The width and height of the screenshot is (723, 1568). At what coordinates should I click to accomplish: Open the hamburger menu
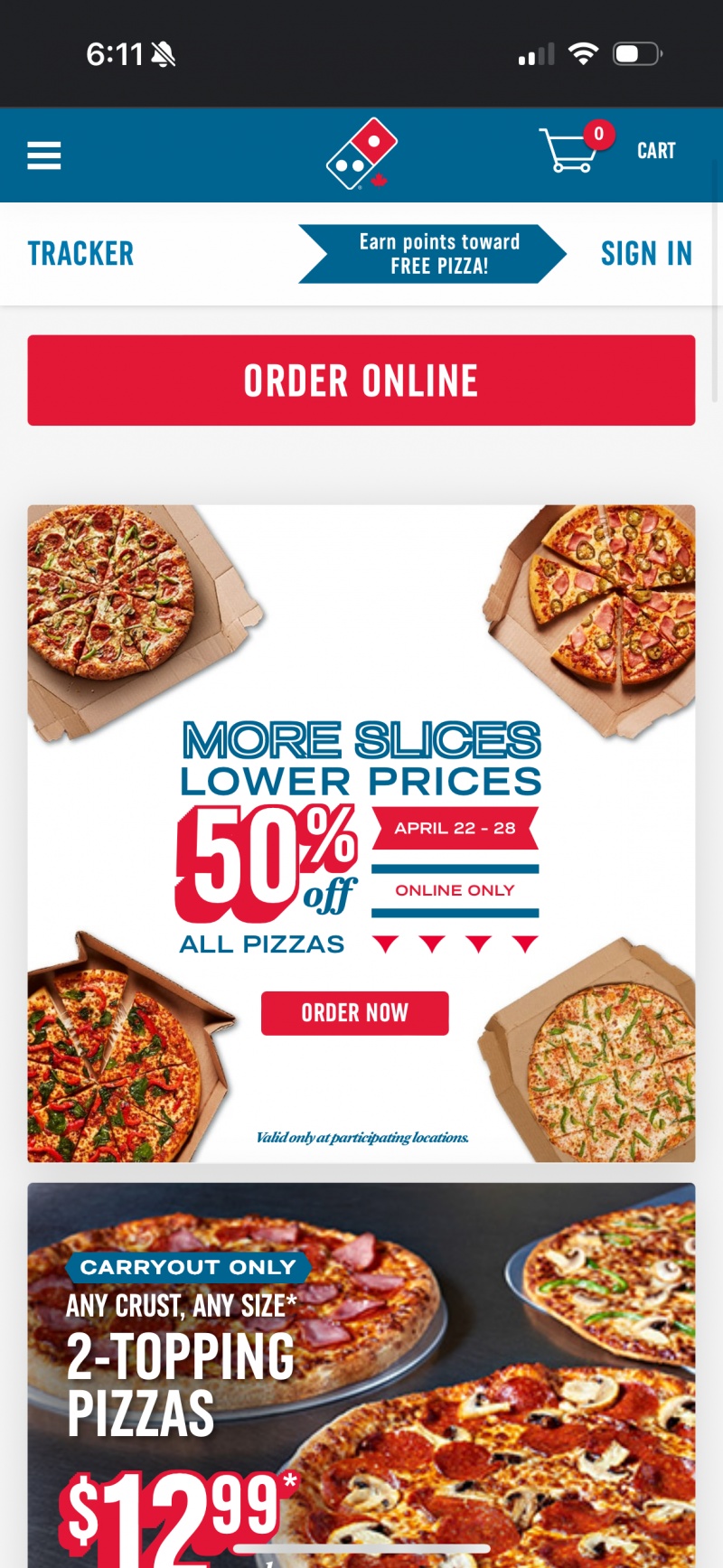(x=44, y=155)
